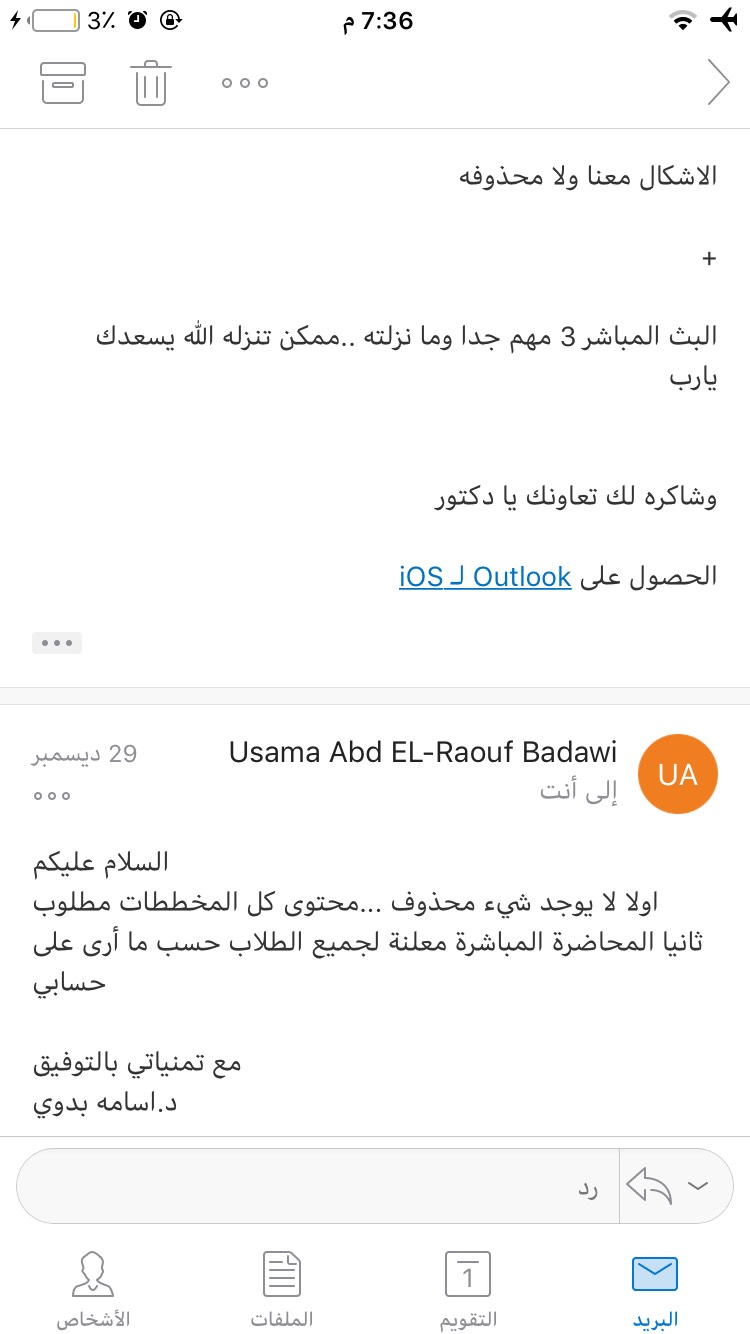Image resolution: width=750 pixels, height=1334 pixels.
Task: Tap the reply text field
Action: pos(318,1186)
